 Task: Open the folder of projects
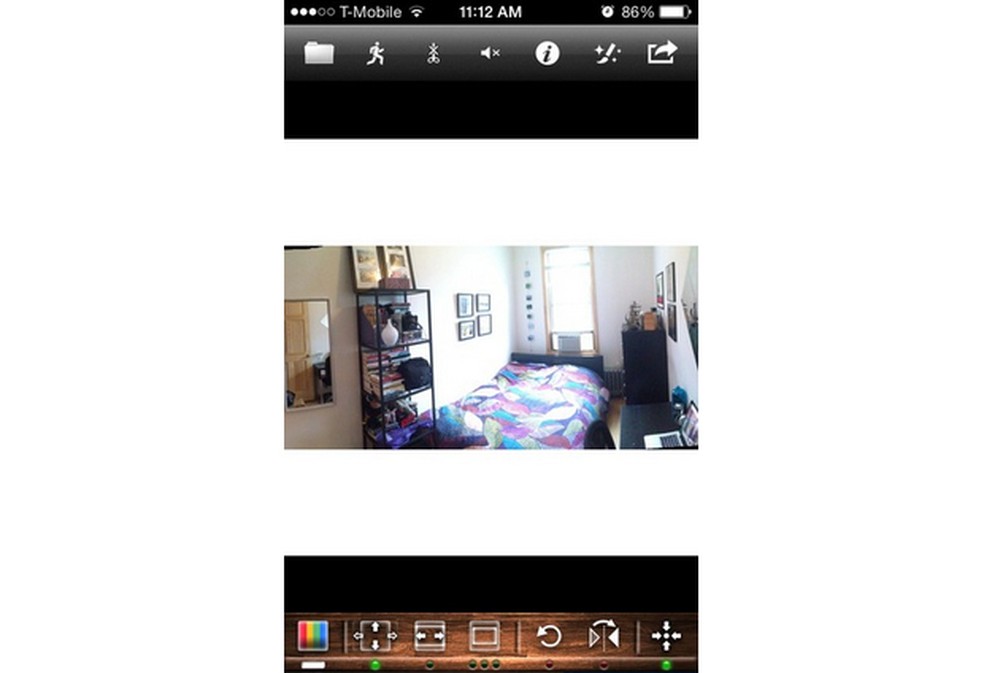point(319,53)
